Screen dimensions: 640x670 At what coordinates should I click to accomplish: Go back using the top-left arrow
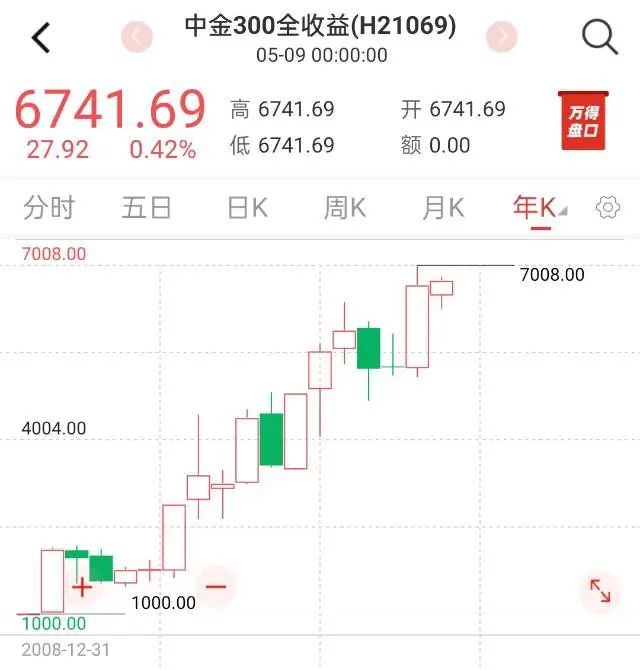41,38
